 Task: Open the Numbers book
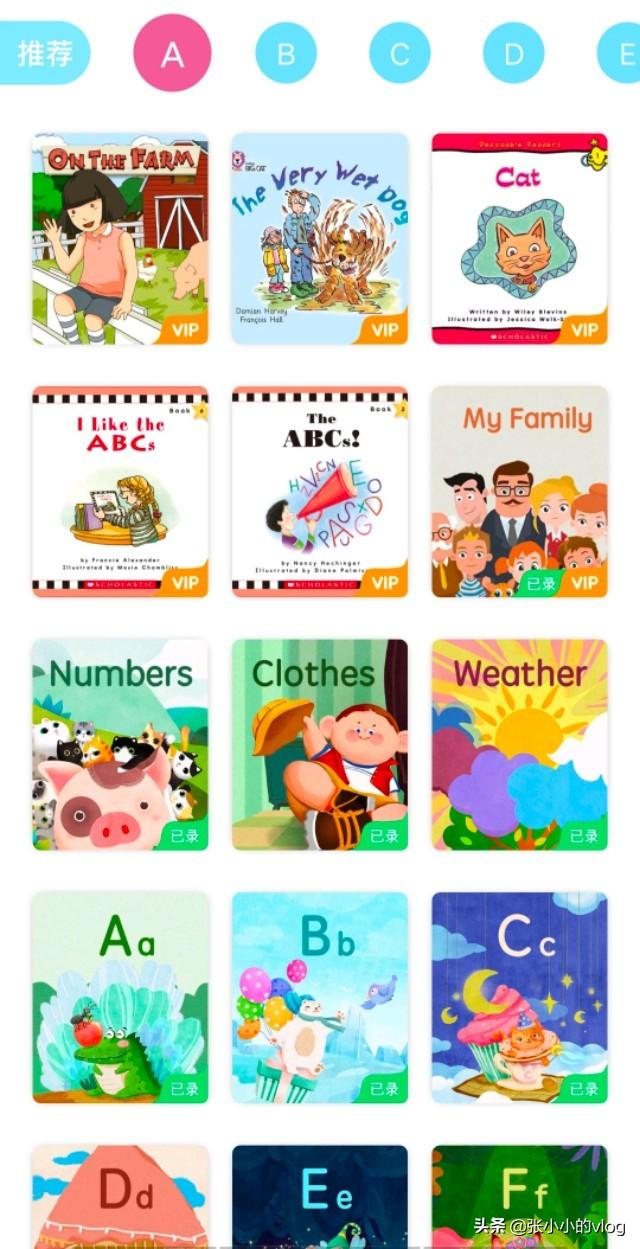pyautogui.click(x=120, y=745)
